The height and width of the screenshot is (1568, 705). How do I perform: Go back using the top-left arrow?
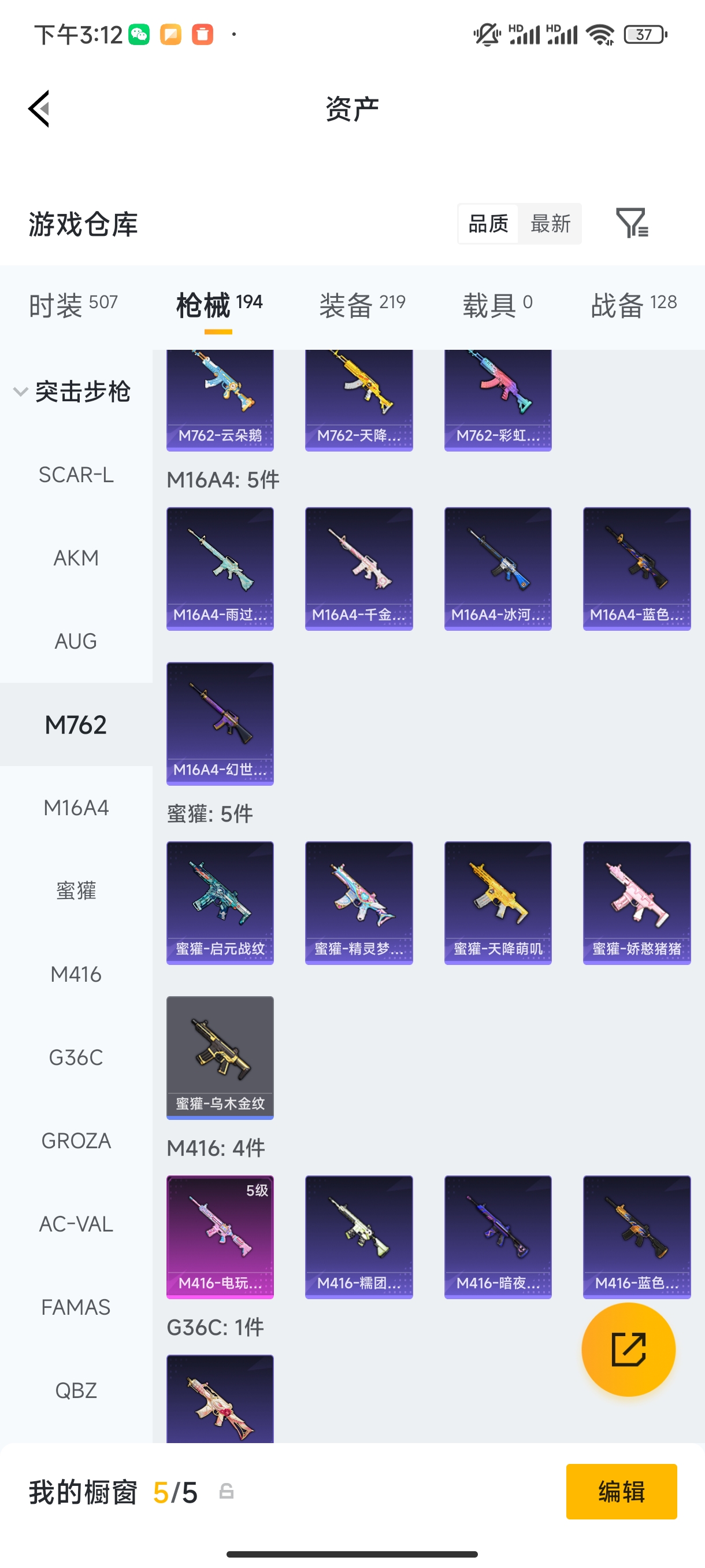tap(39, 109)
